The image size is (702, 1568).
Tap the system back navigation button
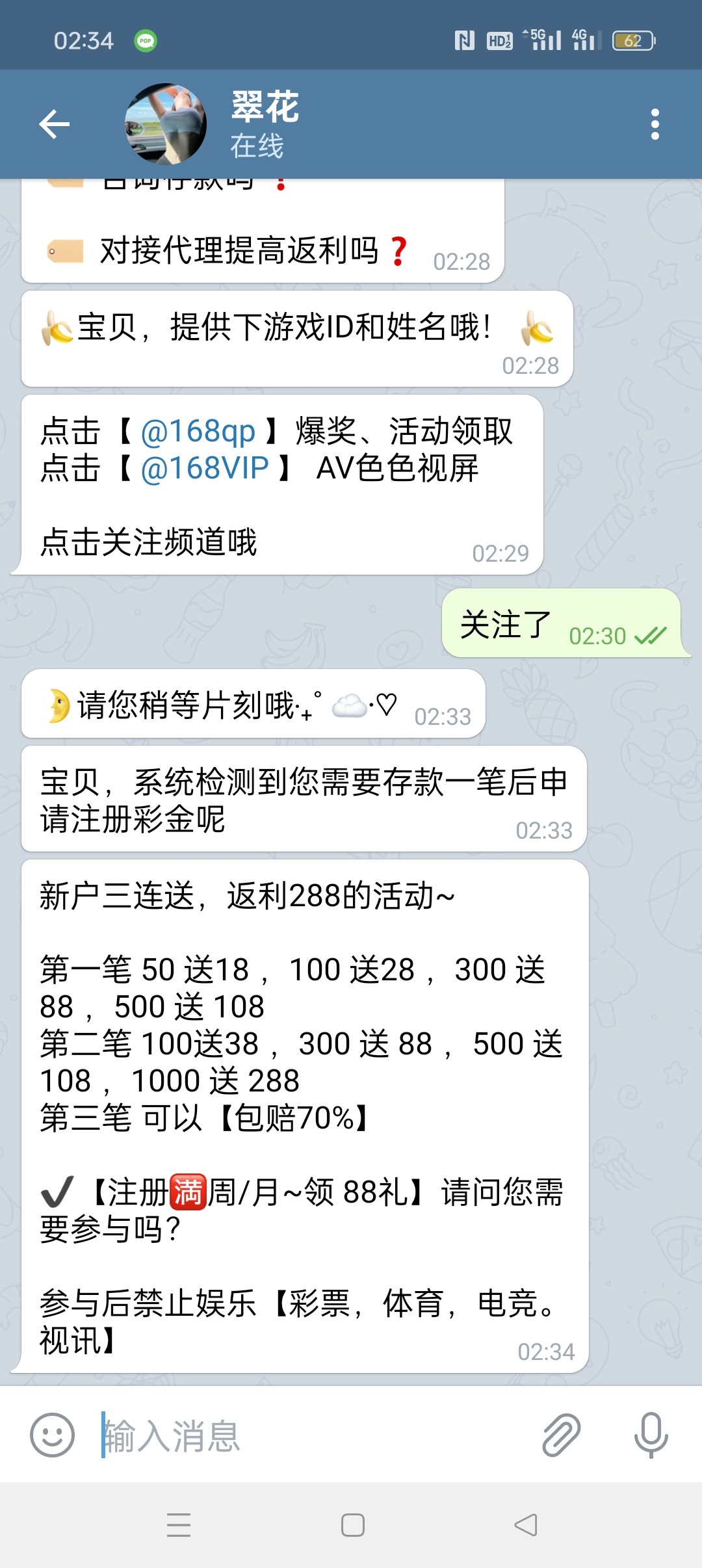(x=526, y=1525)
